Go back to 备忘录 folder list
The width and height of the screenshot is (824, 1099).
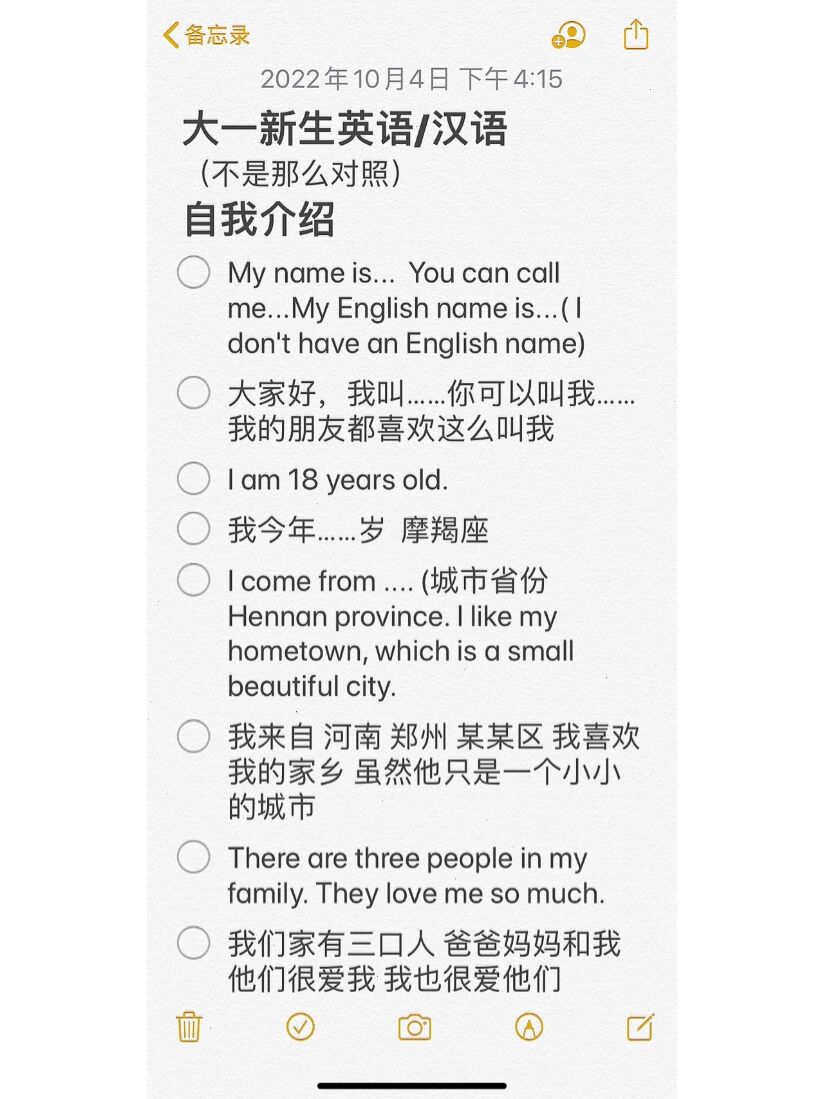tap(206, 36)
